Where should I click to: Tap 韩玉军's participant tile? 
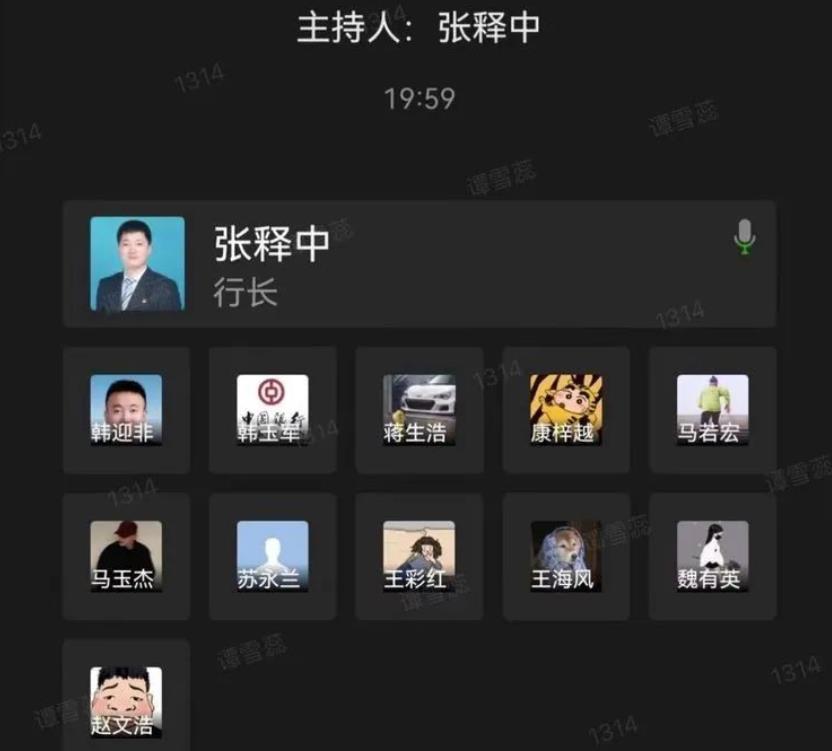coord(272,410)
